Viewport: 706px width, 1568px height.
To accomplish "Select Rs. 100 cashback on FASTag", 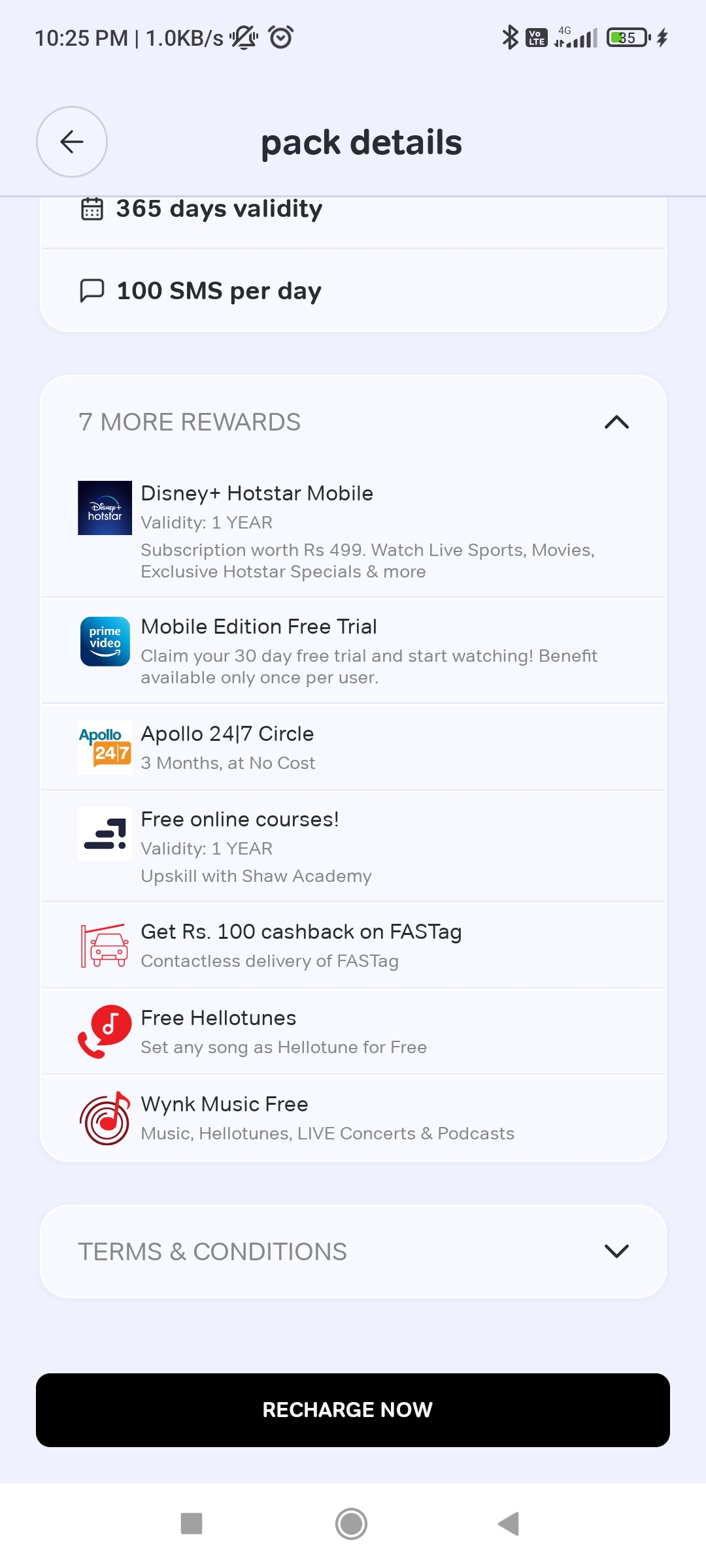I will point(353,945).
